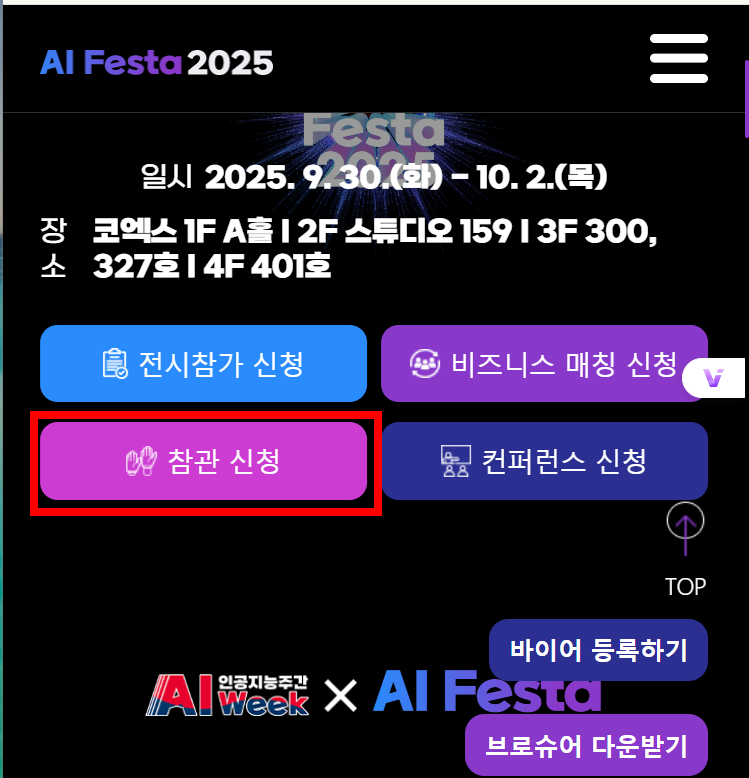
Task: Tap 바이어 등록하기
Action: [x=598, y=650]
